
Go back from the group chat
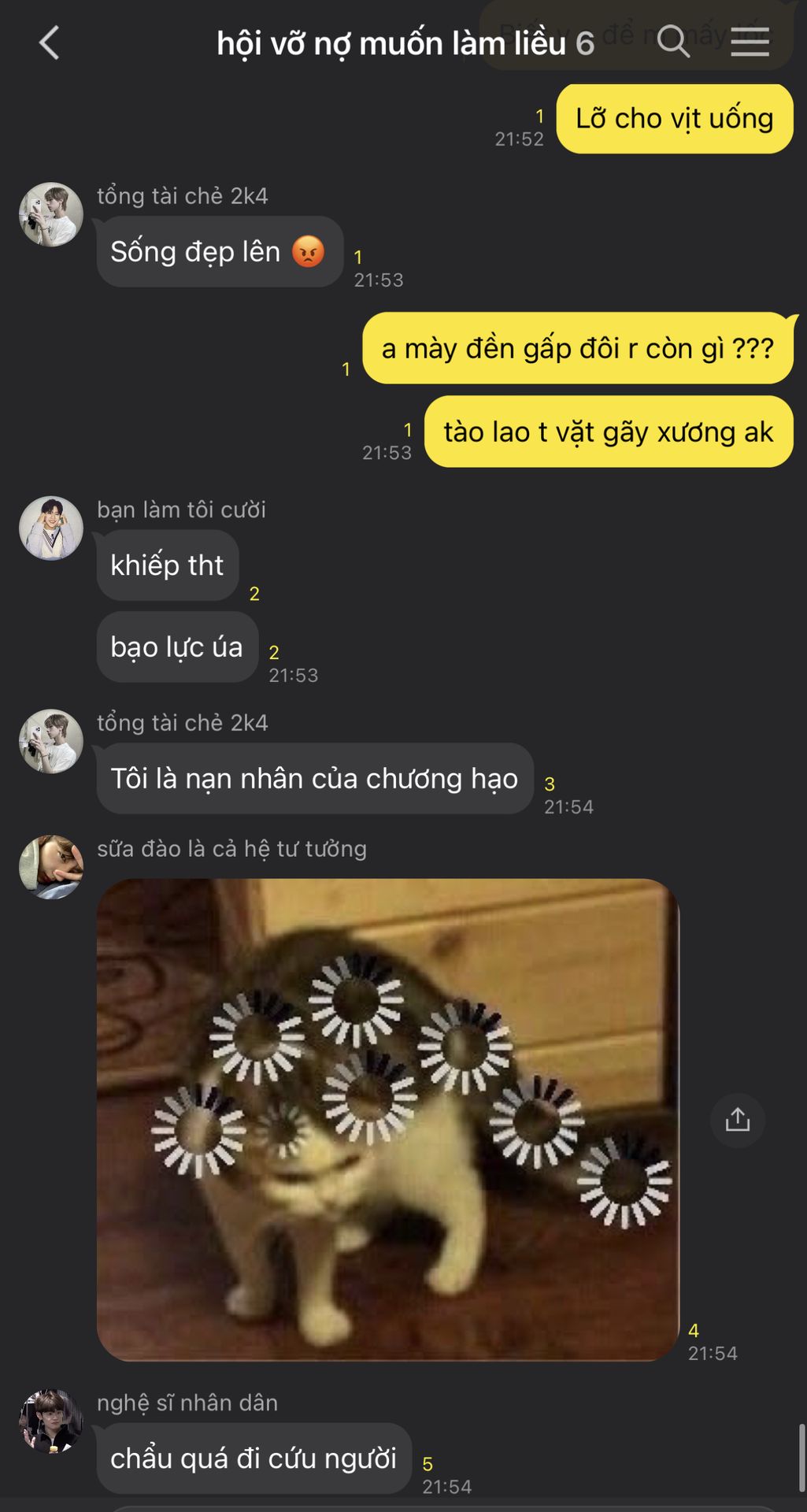click(x=49, y=43)
